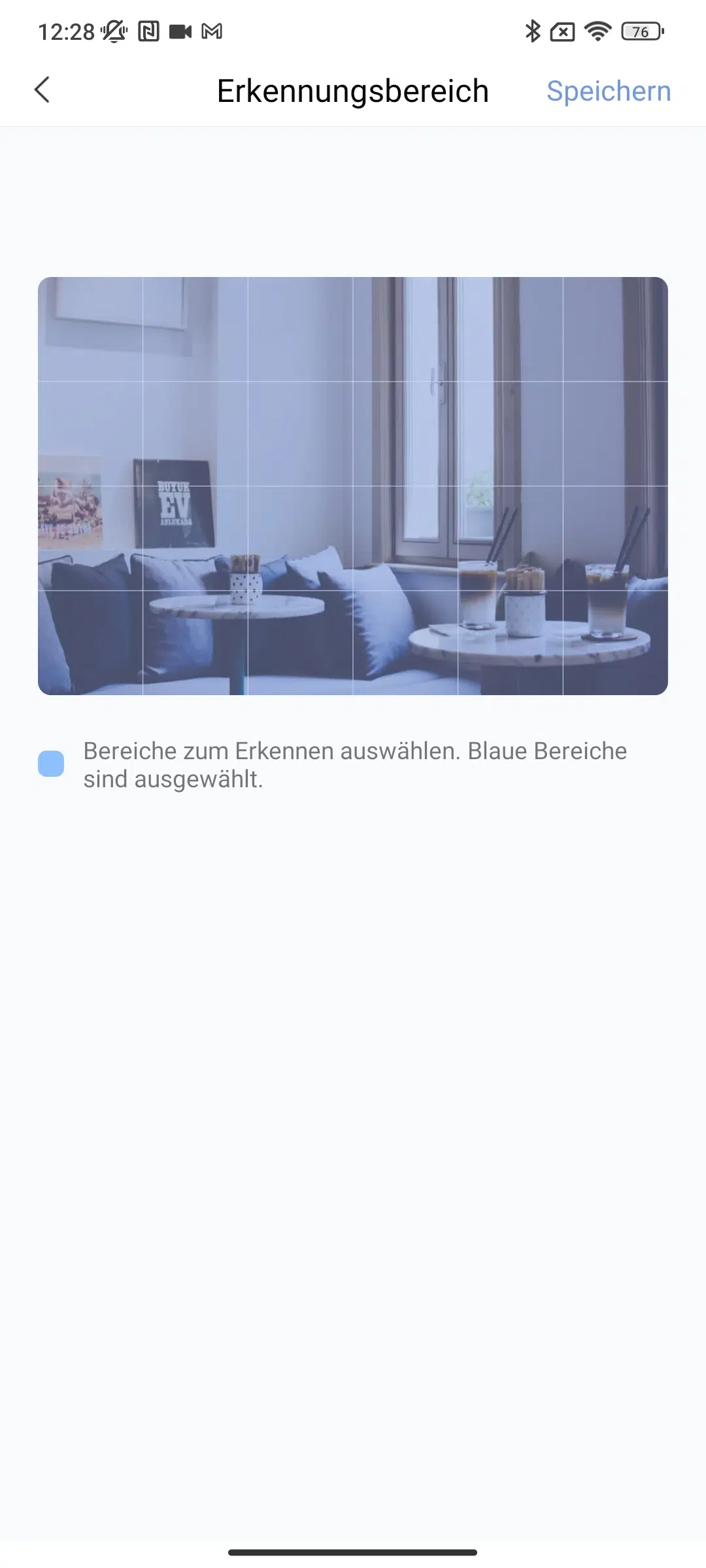The image size is (706, 1568).
Task: Toggle the bottom-left detection grid cell
Action: (90, 643)
